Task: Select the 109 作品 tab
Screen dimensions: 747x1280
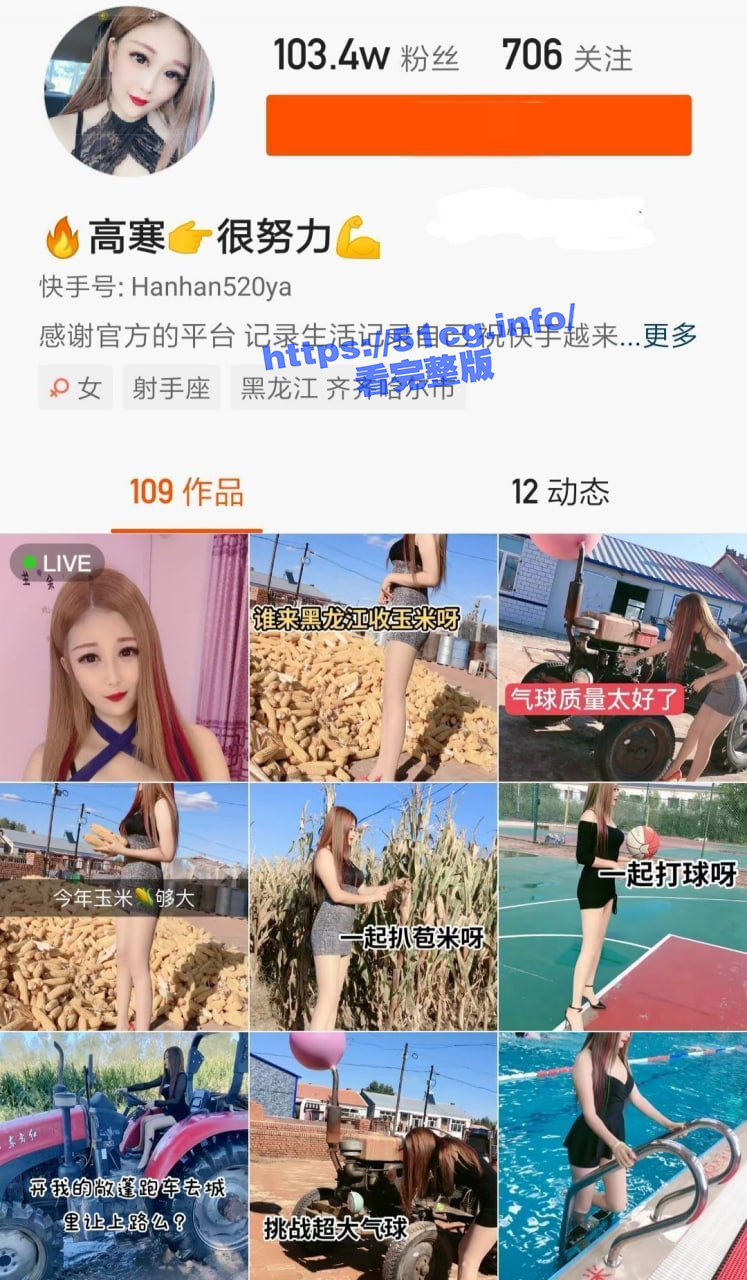Action: [x=186, y=492]
